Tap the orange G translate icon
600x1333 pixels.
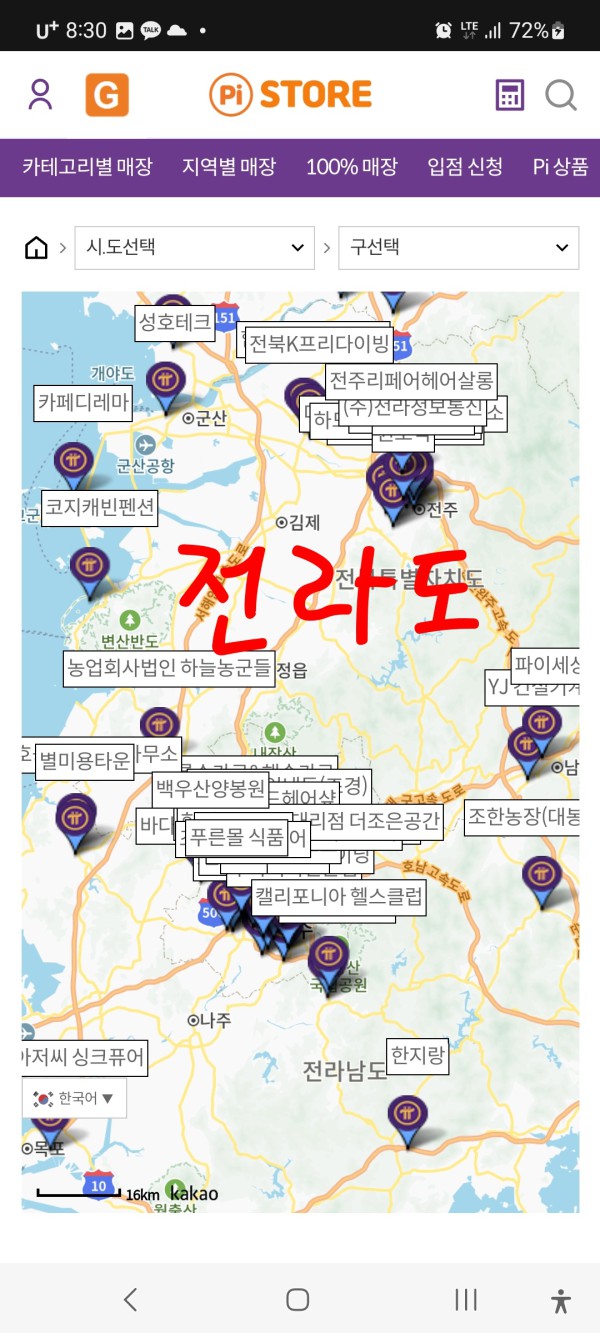coord(107,95)
